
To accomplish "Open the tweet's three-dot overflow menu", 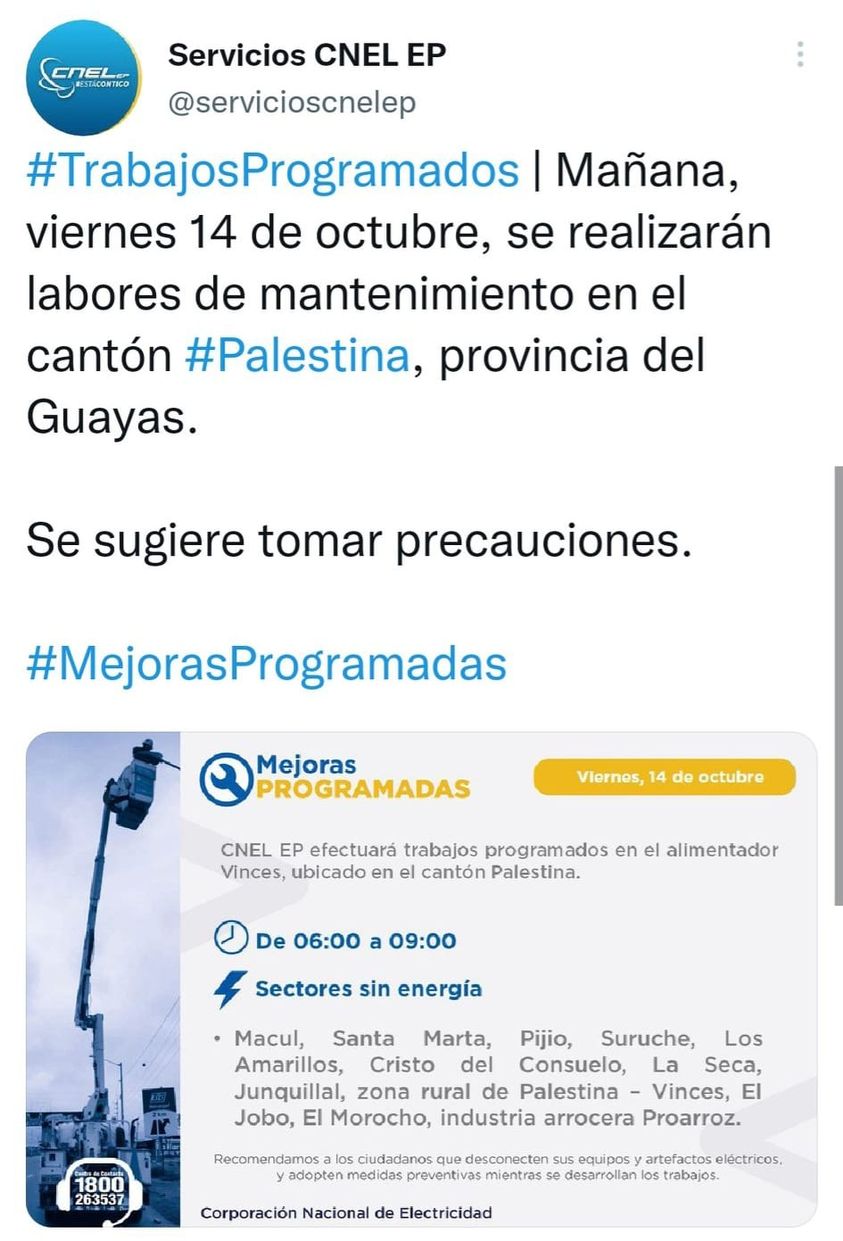I will point(800,55).
